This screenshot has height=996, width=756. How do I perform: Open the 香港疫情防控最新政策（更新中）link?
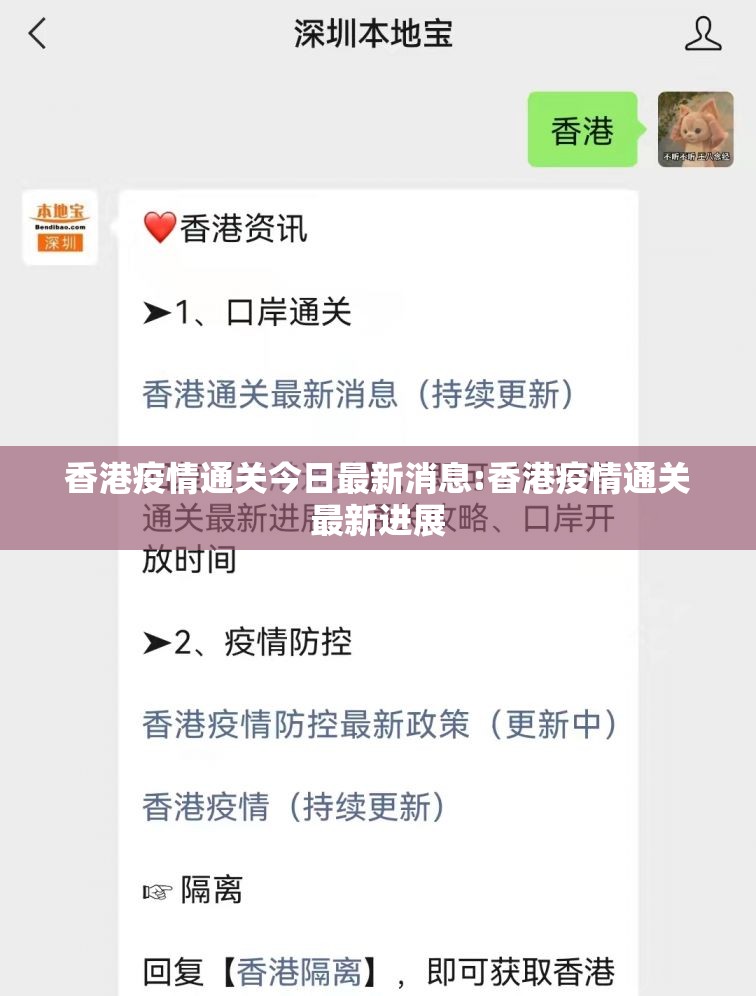click(x=380, y=724)
